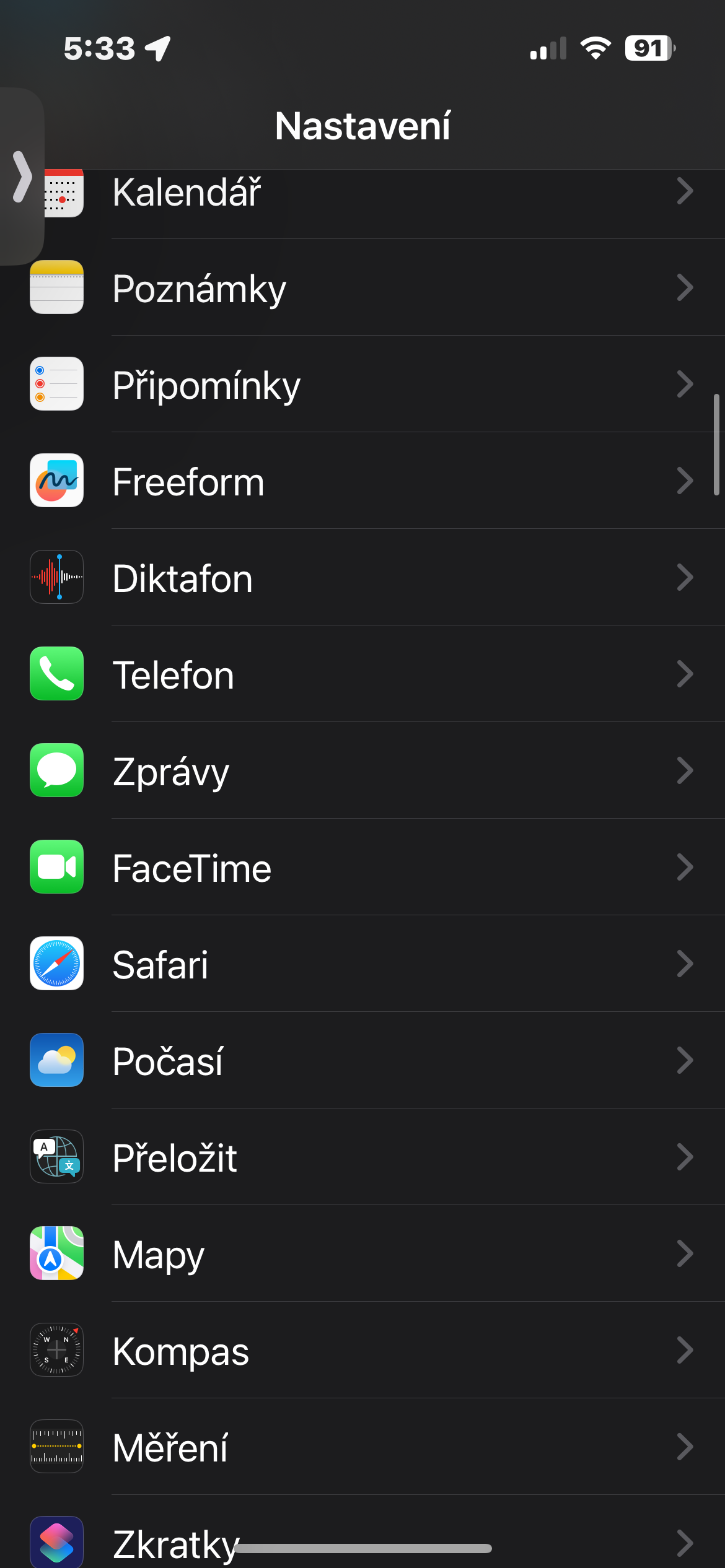This screenshot has height=1568, width=725.
Task: Expand the side panel arrow handle
Action: (22, 176)
